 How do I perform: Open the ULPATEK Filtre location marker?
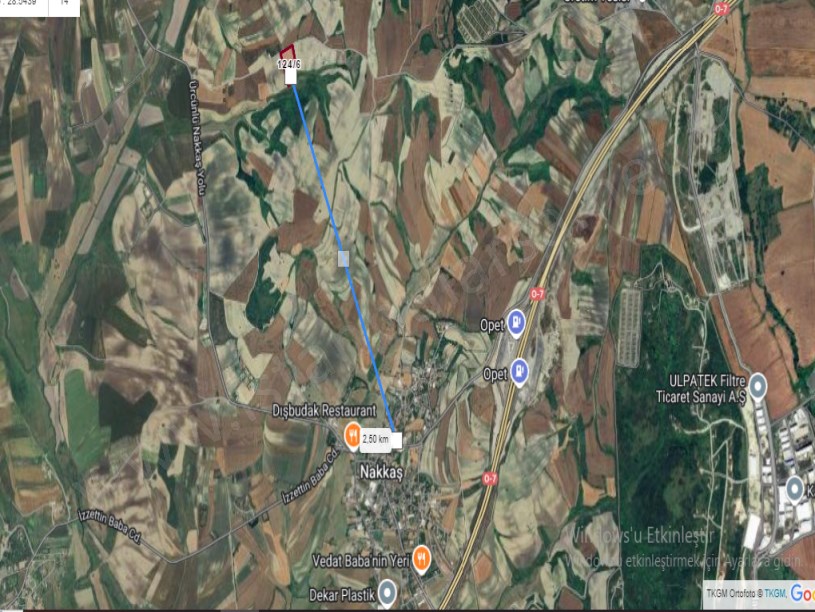[758, 386]
